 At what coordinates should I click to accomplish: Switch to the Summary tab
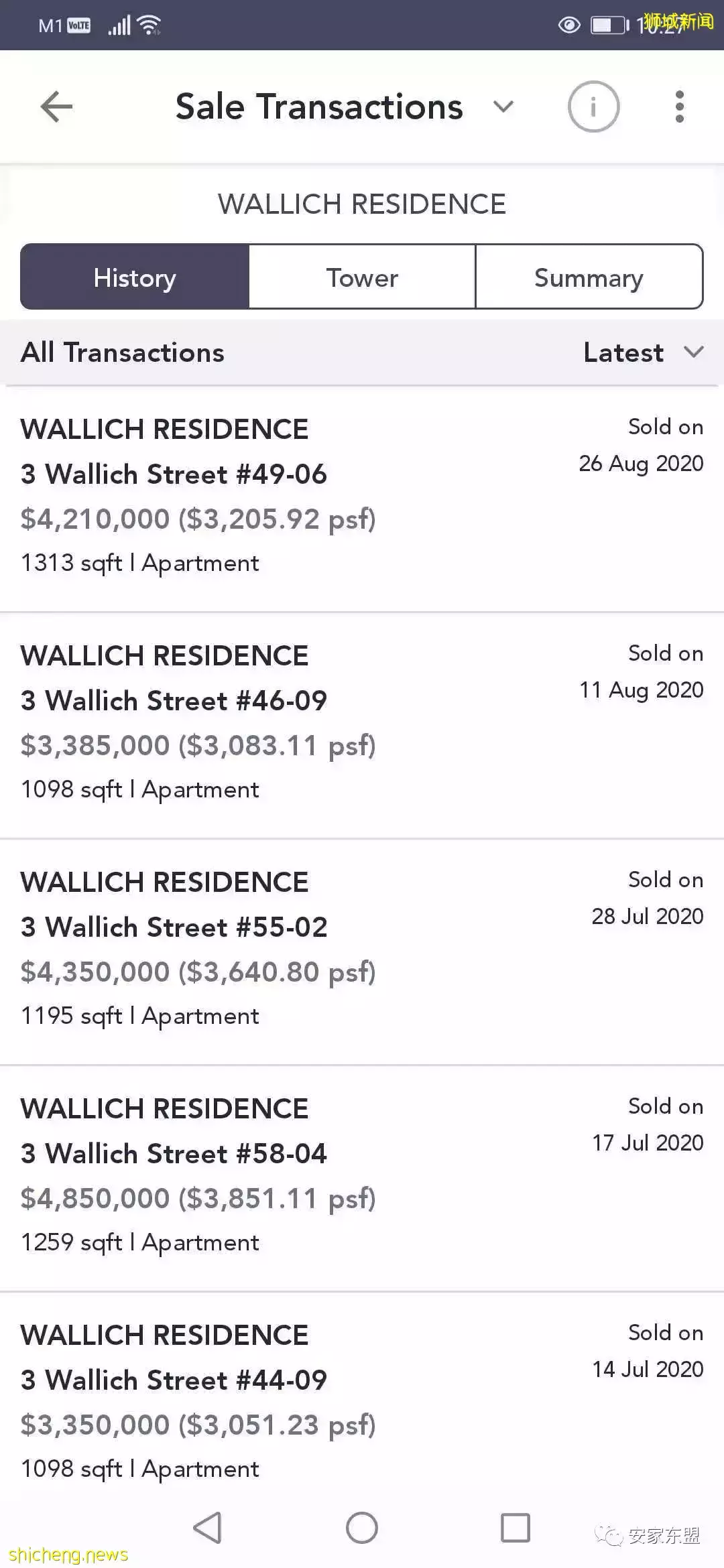(x=589, y=277)
